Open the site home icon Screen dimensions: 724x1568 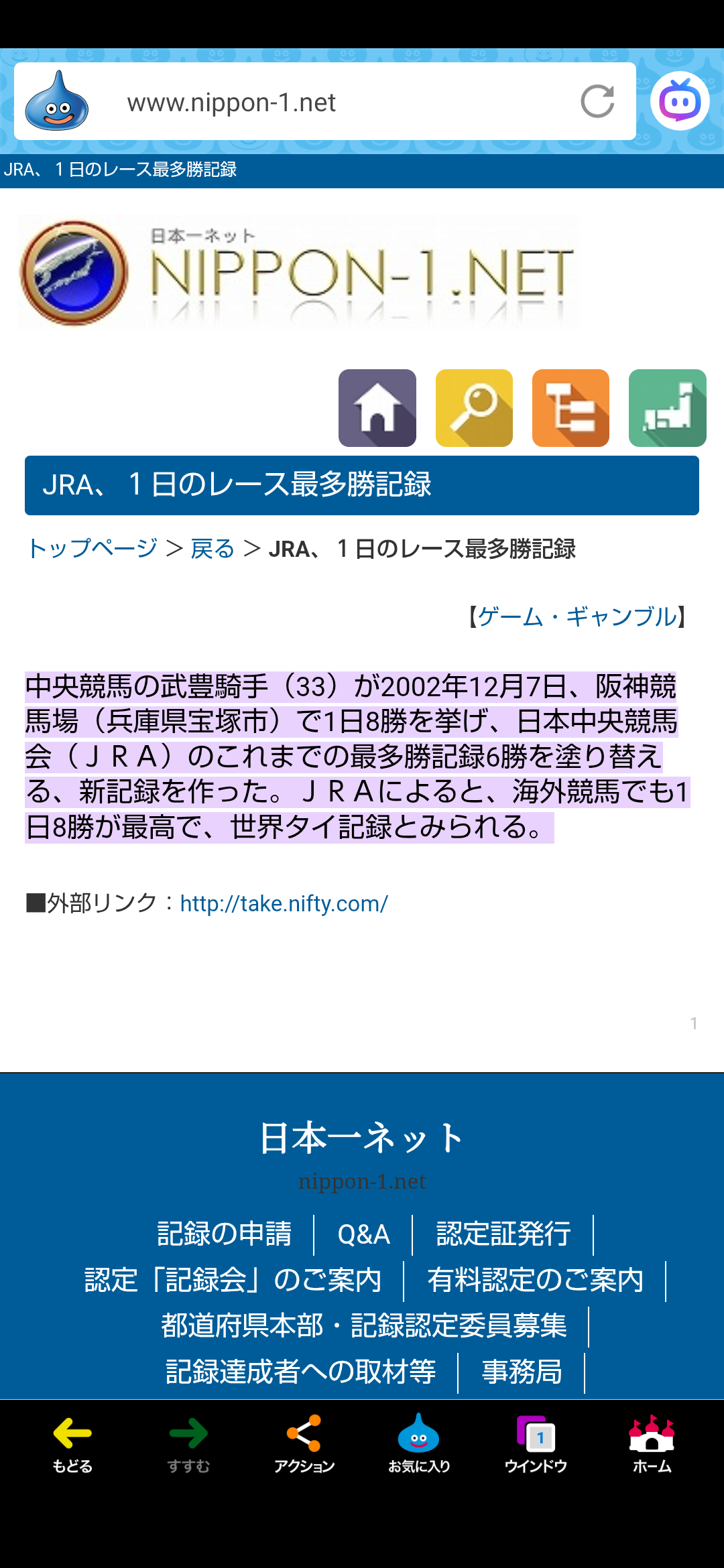[377, 407]
